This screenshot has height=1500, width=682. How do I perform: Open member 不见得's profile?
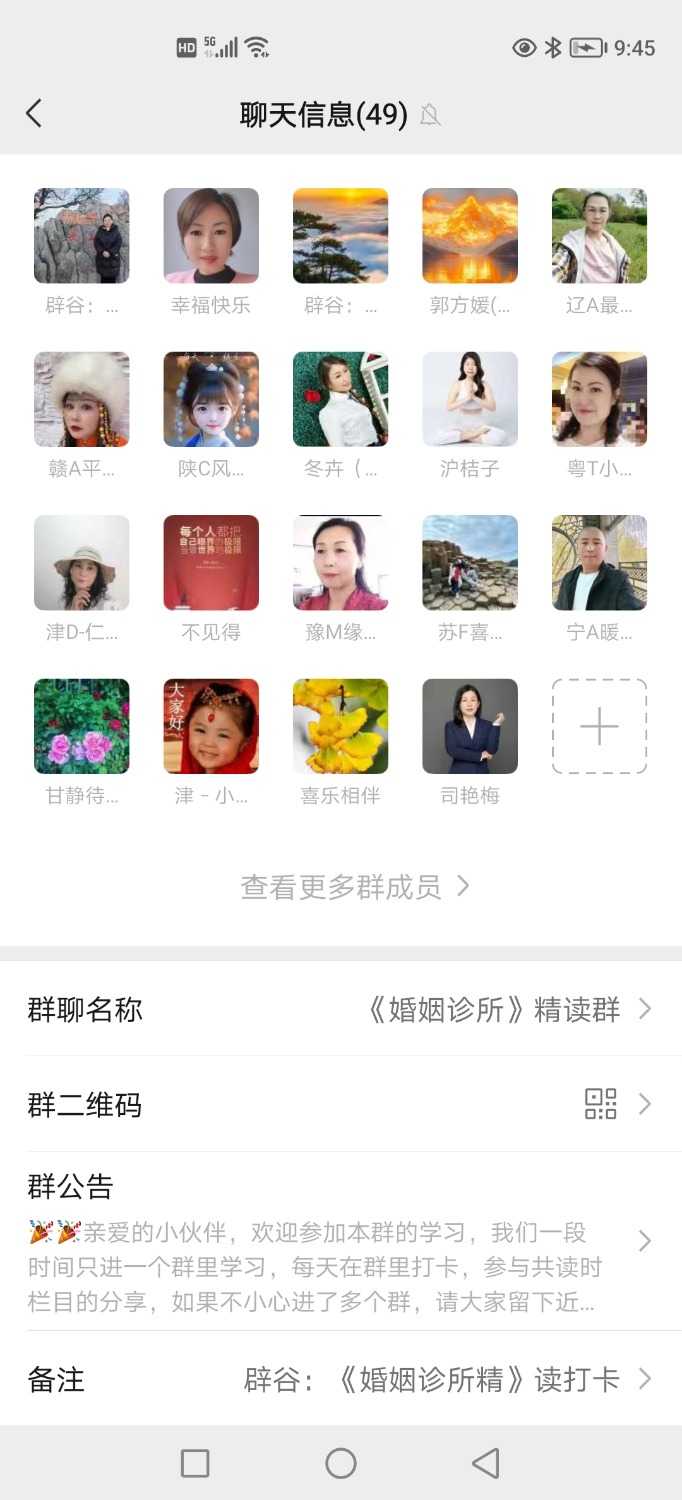pos(211,563)
